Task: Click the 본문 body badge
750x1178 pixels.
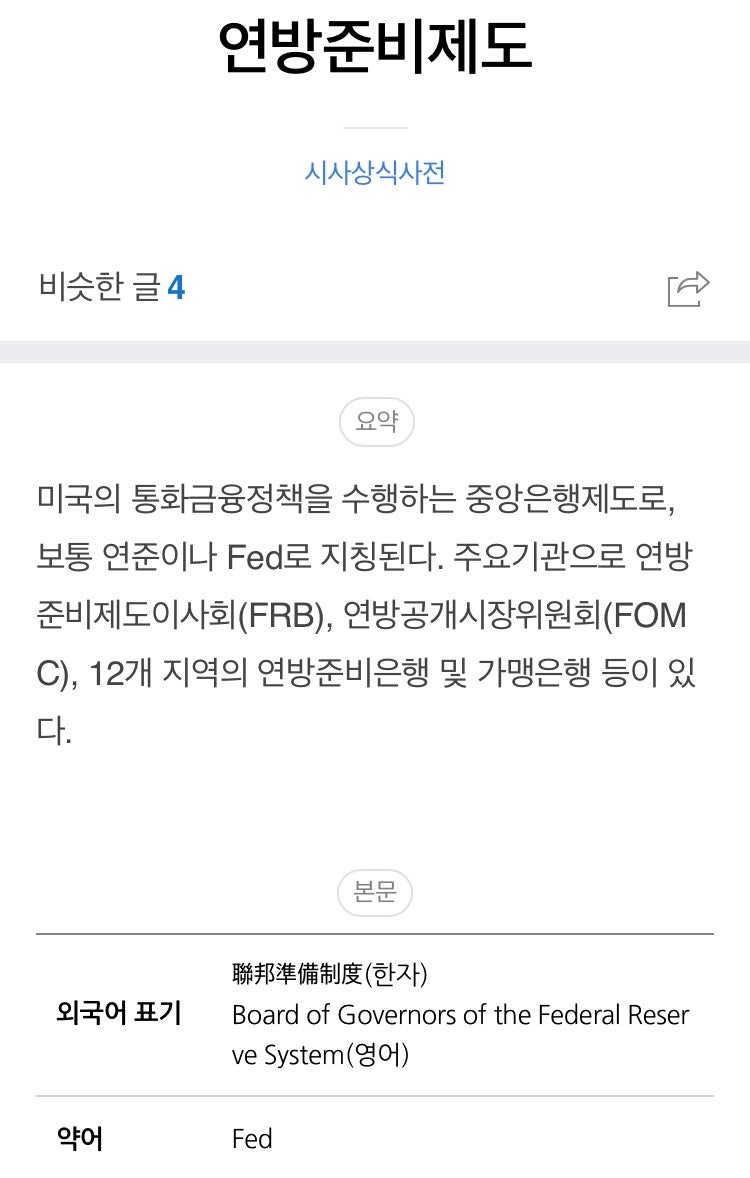Action: click(x=374, y=893)
